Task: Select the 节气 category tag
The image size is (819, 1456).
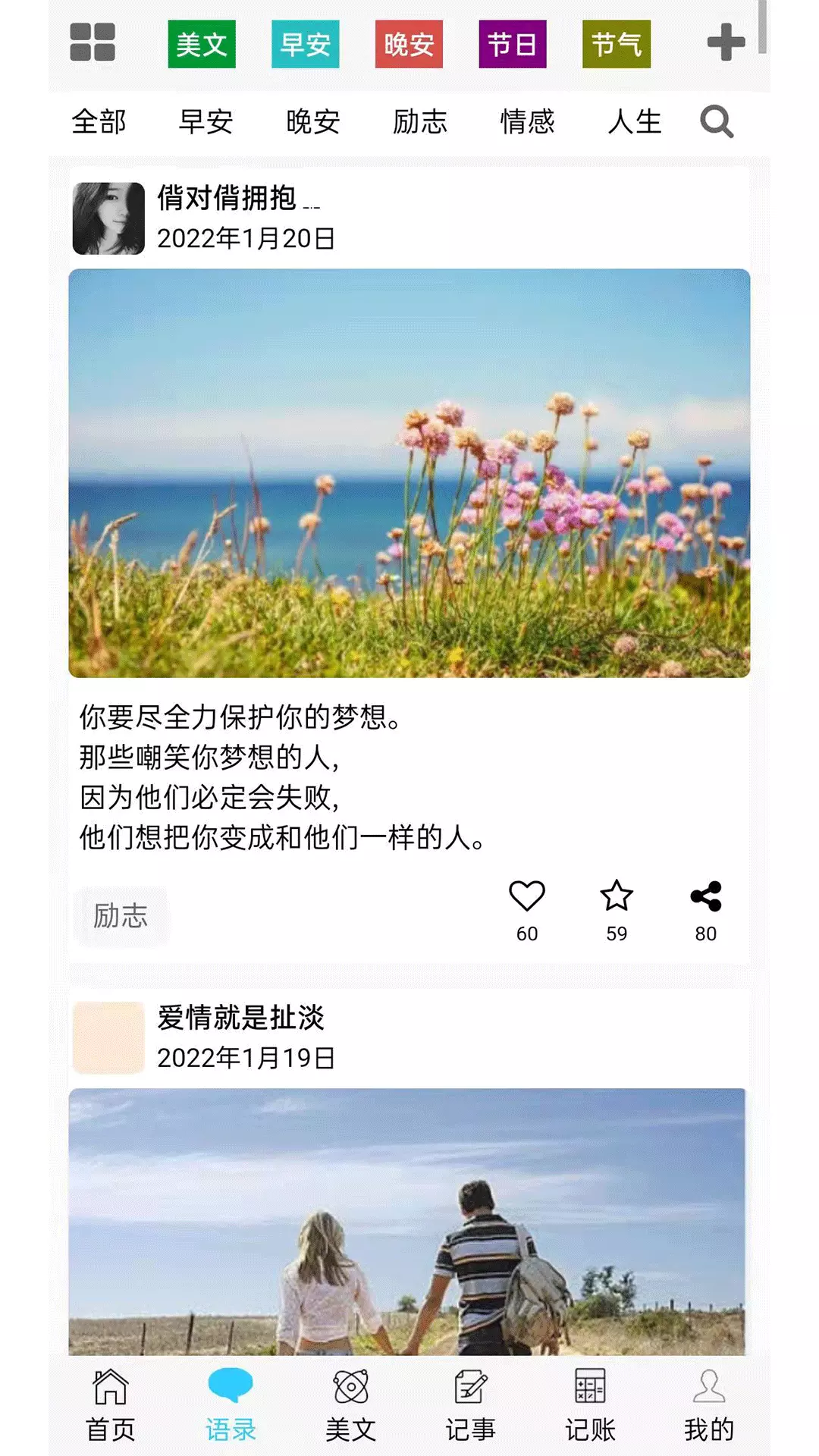Action: [617, 44]
